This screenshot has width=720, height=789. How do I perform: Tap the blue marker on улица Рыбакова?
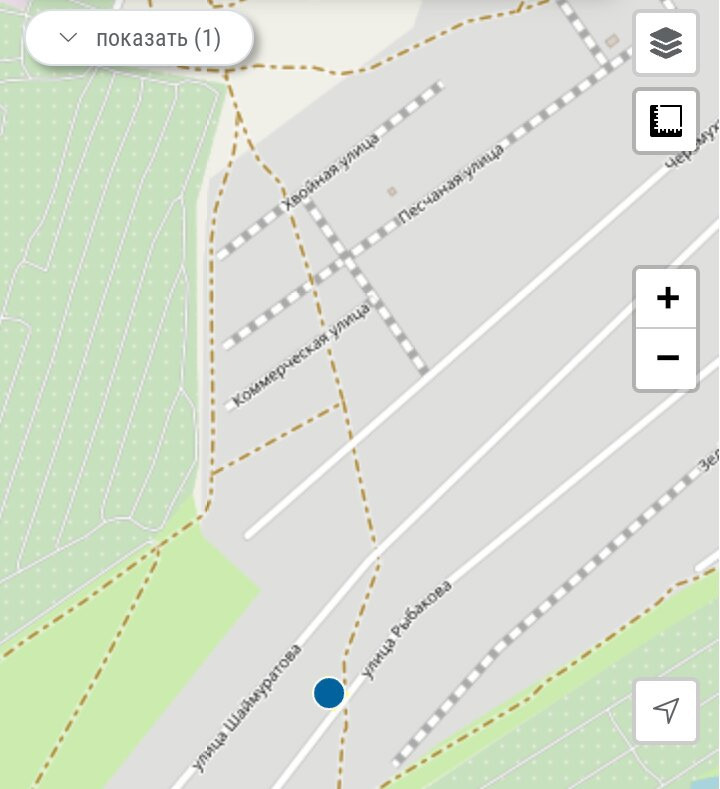[329, 692]
